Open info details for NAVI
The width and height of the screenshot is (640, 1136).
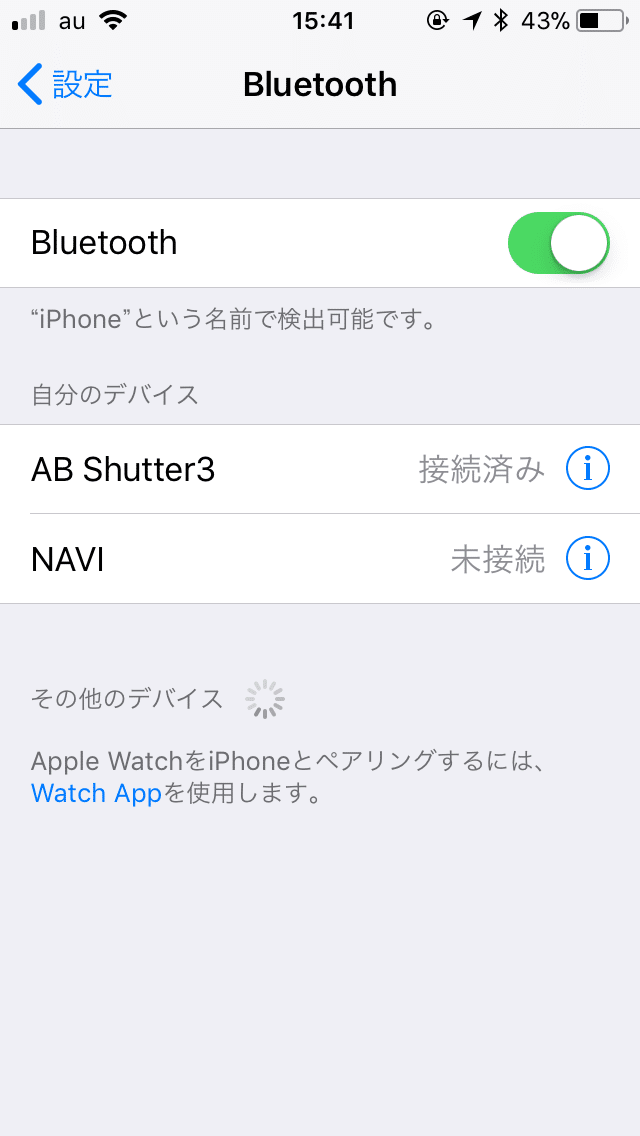click(x=587, y=559)
